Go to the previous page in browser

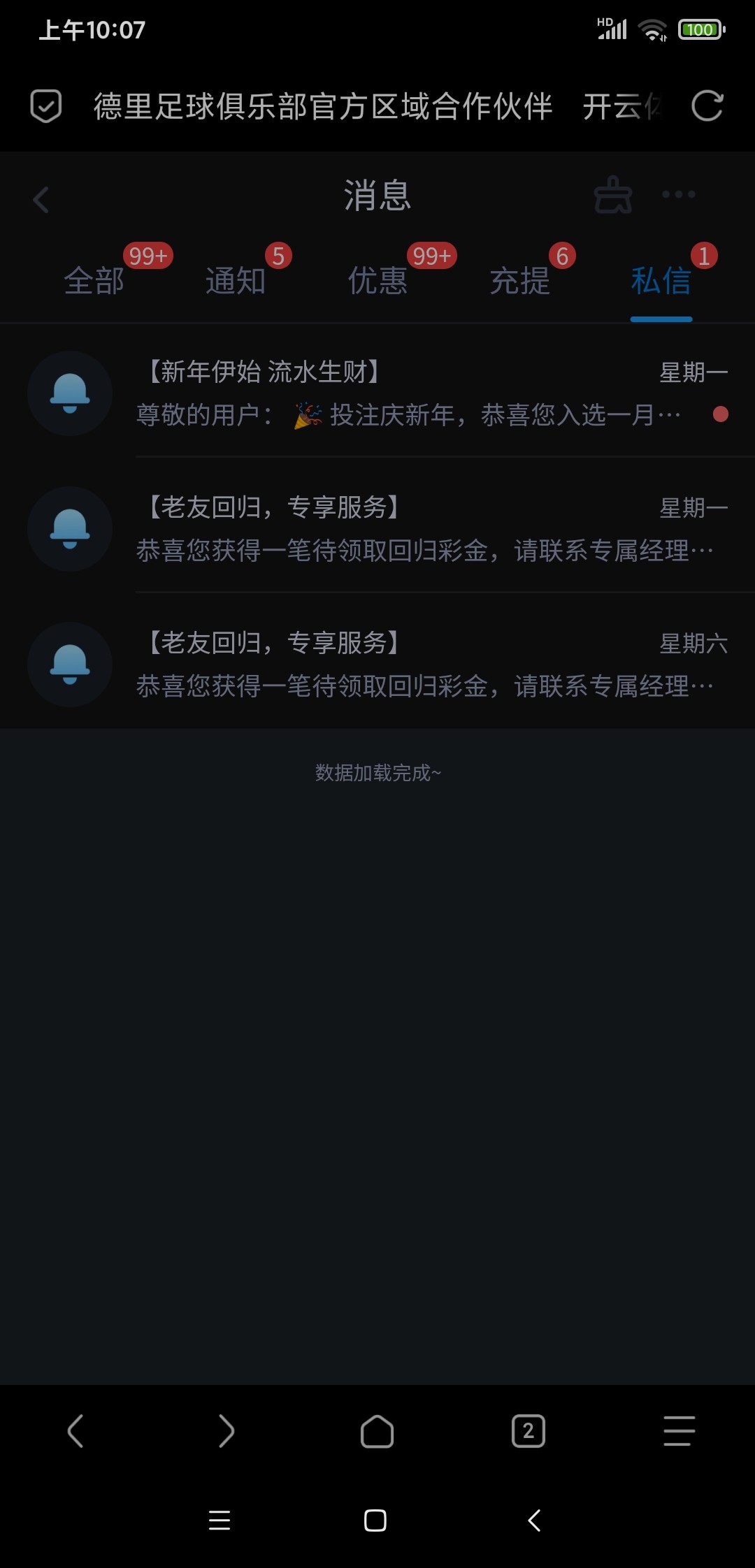click(x=75, y=1431)
